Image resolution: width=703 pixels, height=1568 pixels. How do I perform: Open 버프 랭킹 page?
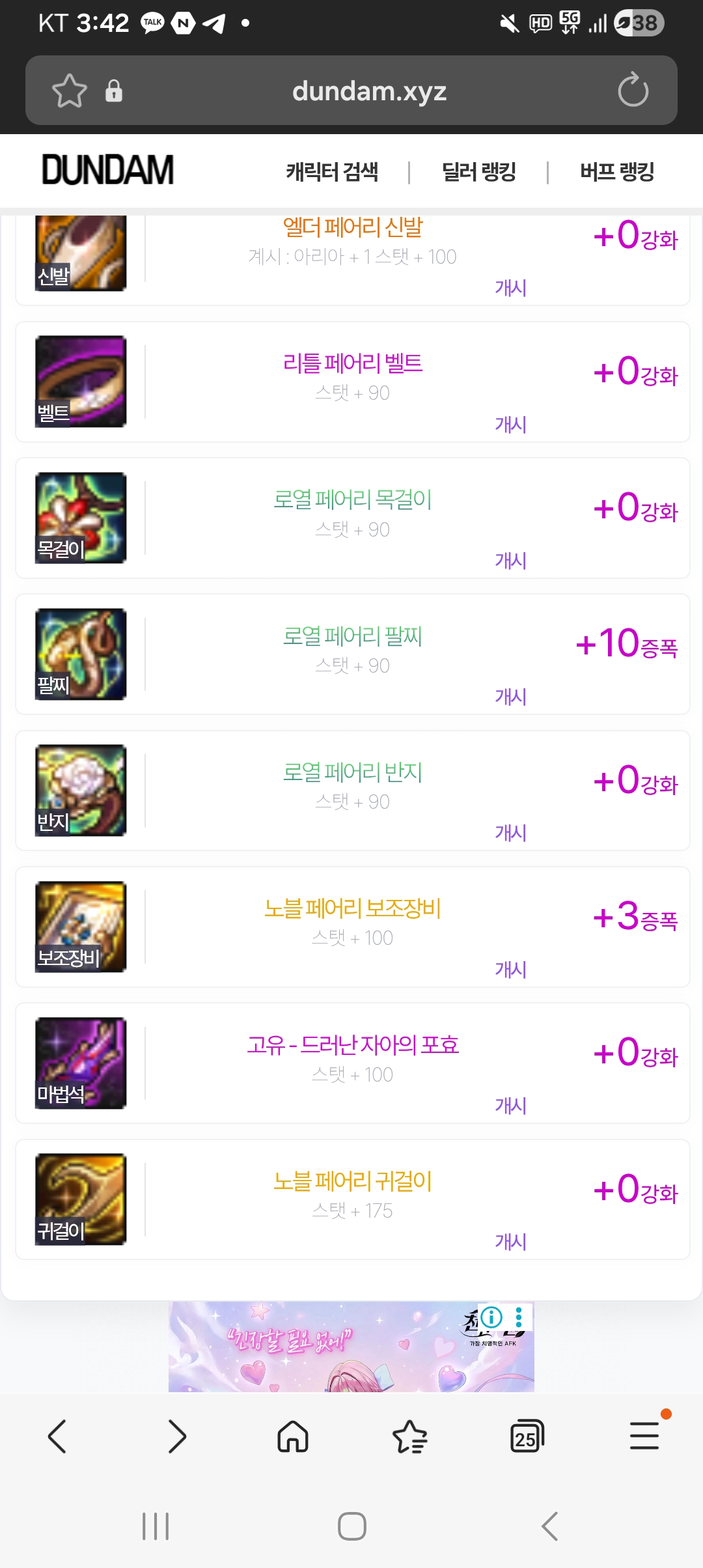coord(616,172)
